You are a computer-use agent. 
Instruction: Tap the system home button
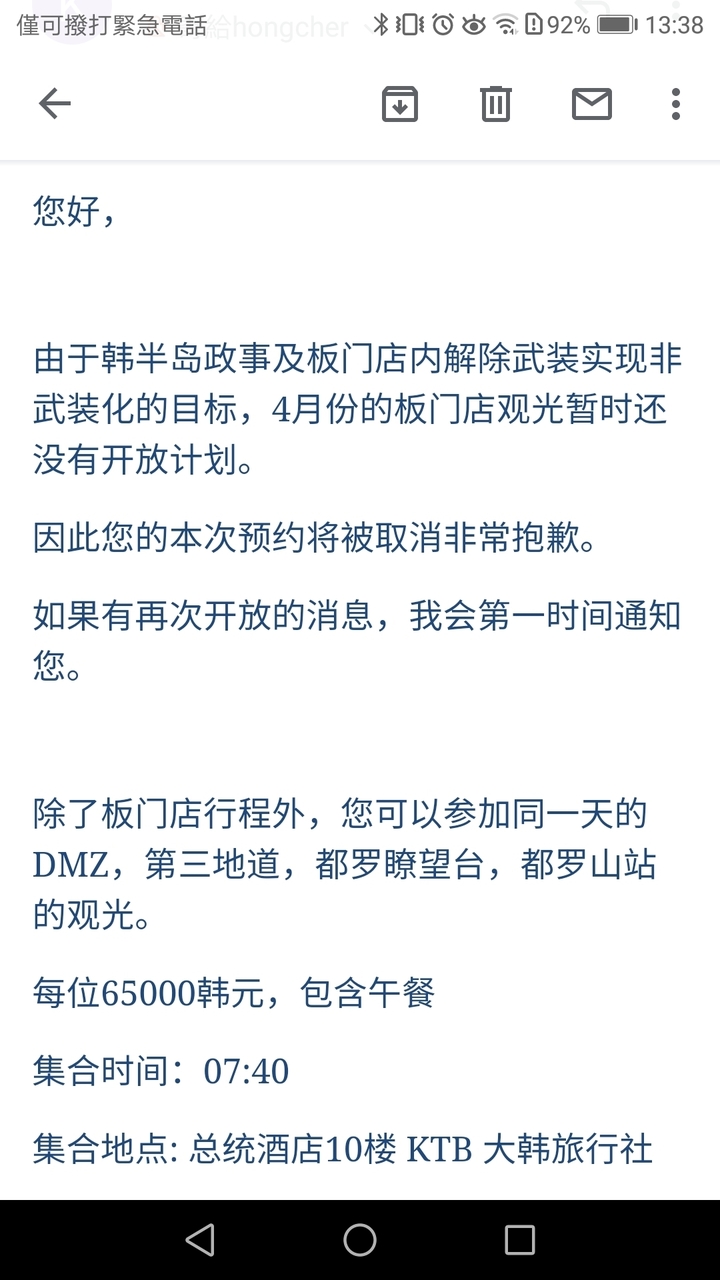[360, 1240]
